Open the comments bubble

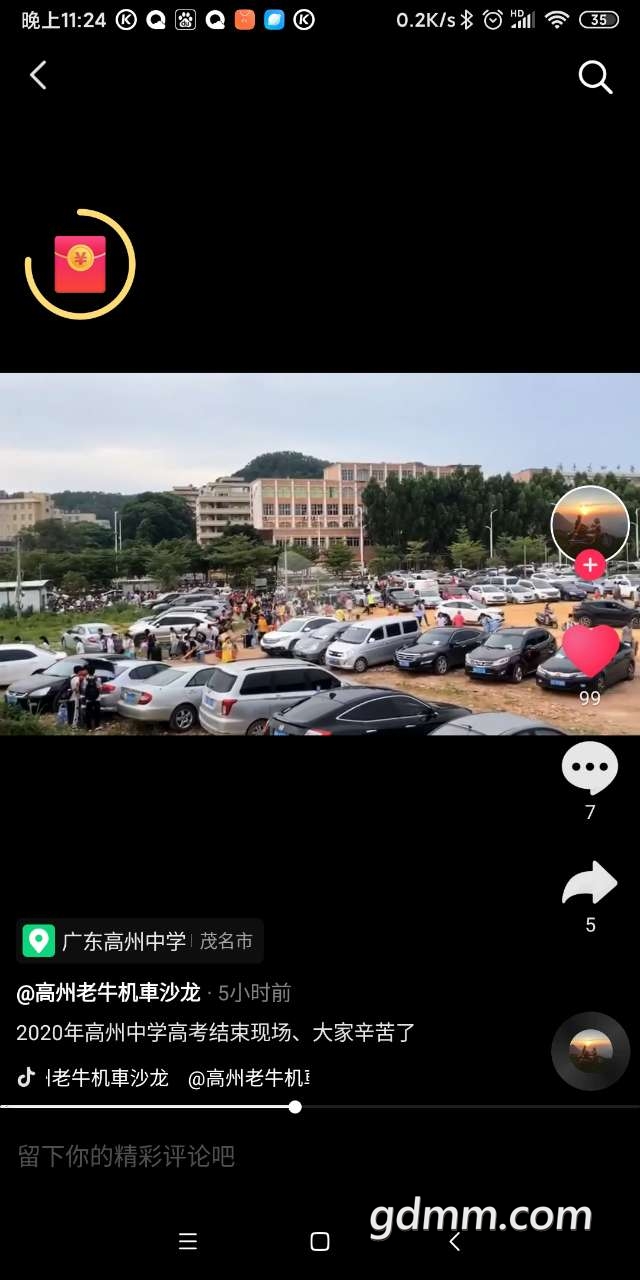point(590,768)
